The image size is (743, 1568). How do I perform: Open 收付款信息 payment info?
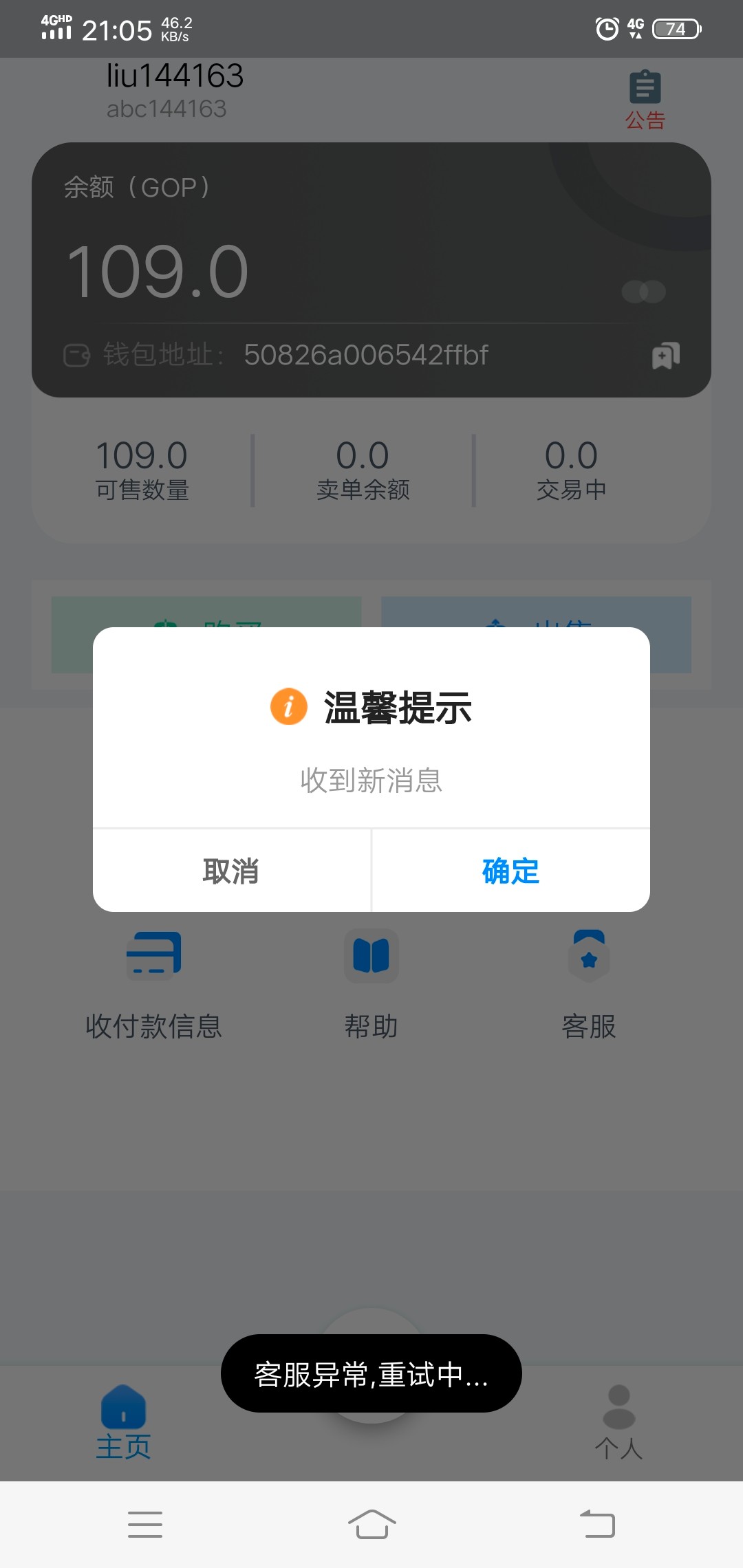click(x=153, y=983)
